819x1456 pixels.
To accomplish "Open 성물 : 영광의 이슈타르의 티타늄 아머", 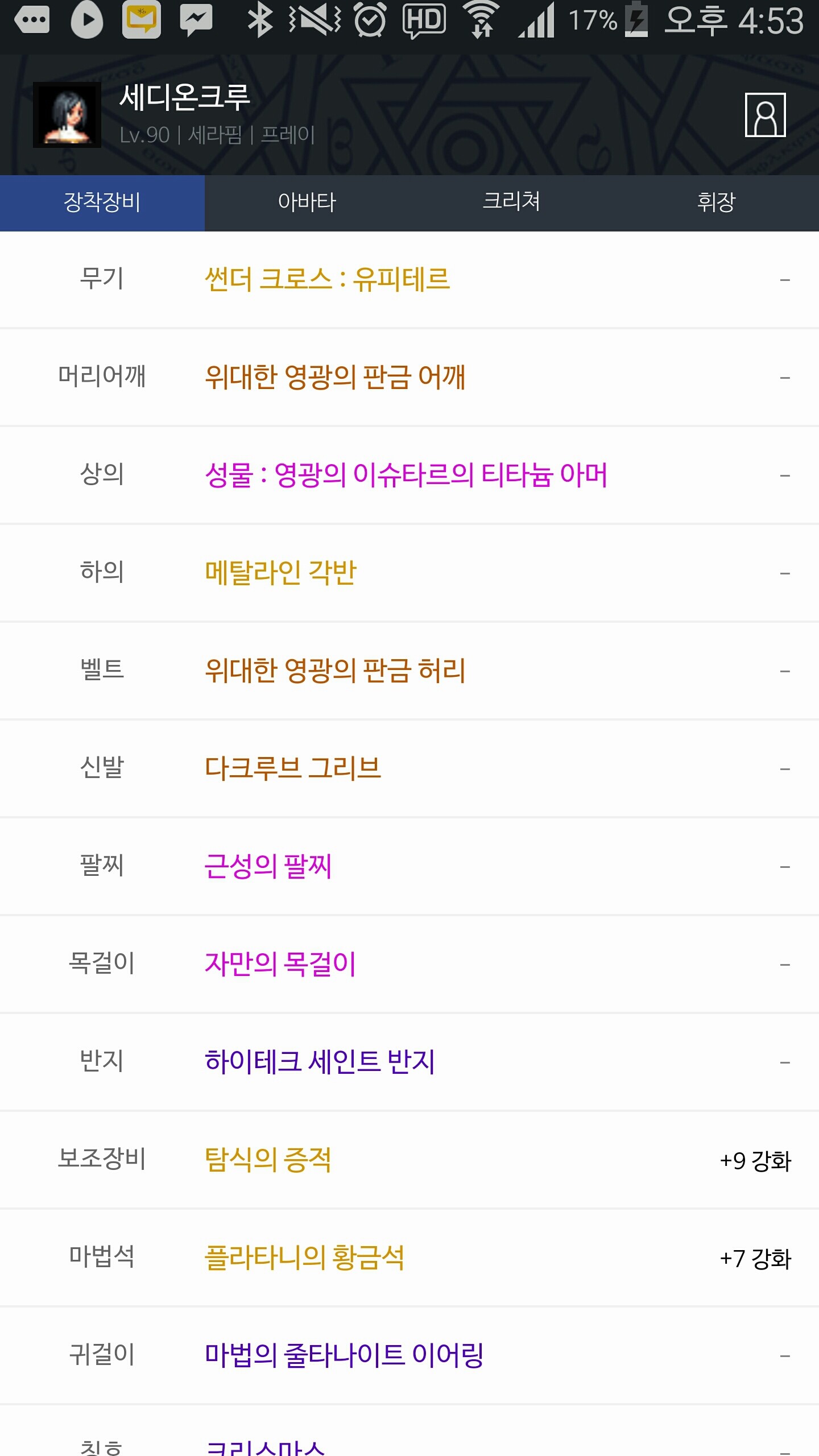I will point(409,475).
